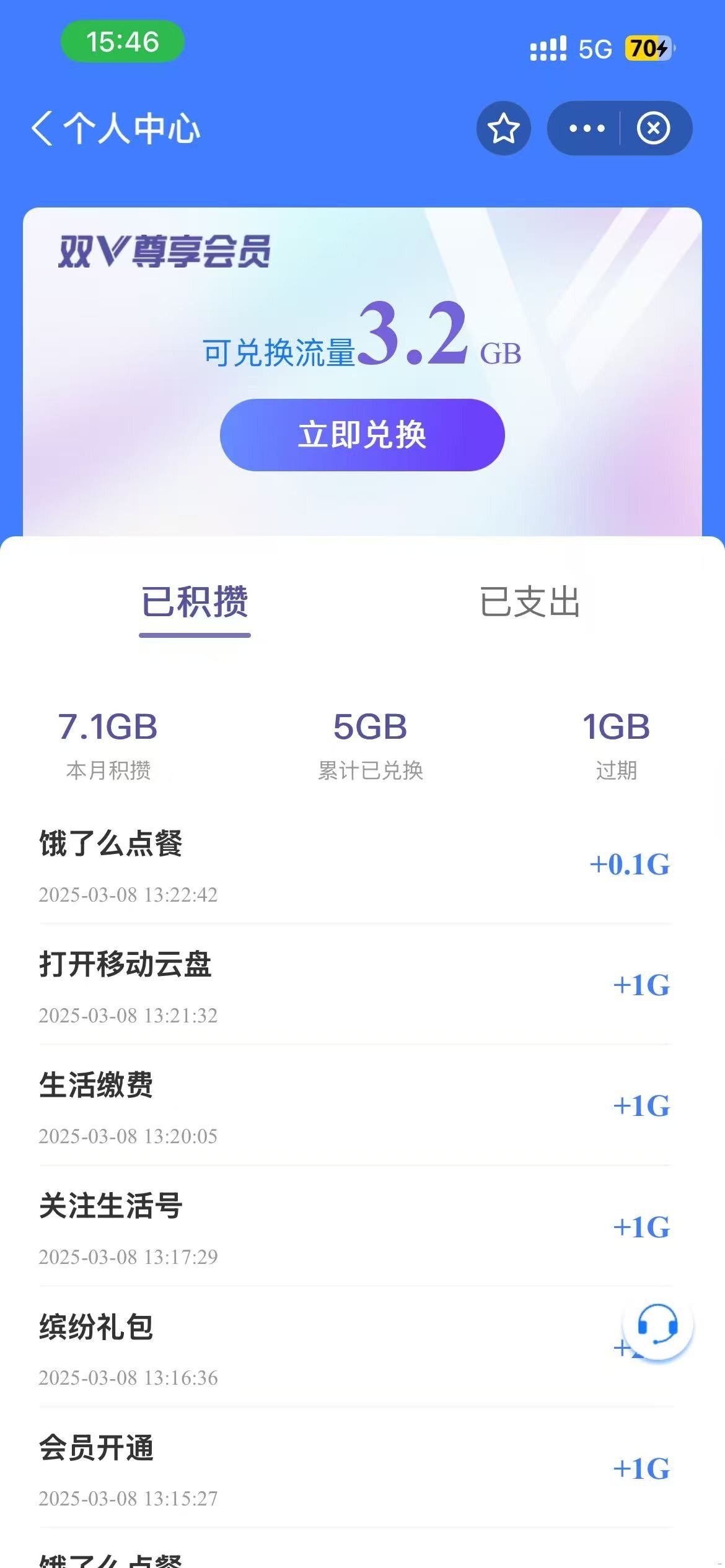Switch to the 已支出 tab
This screenshot has height=1568, width=725.
(530, 602)
